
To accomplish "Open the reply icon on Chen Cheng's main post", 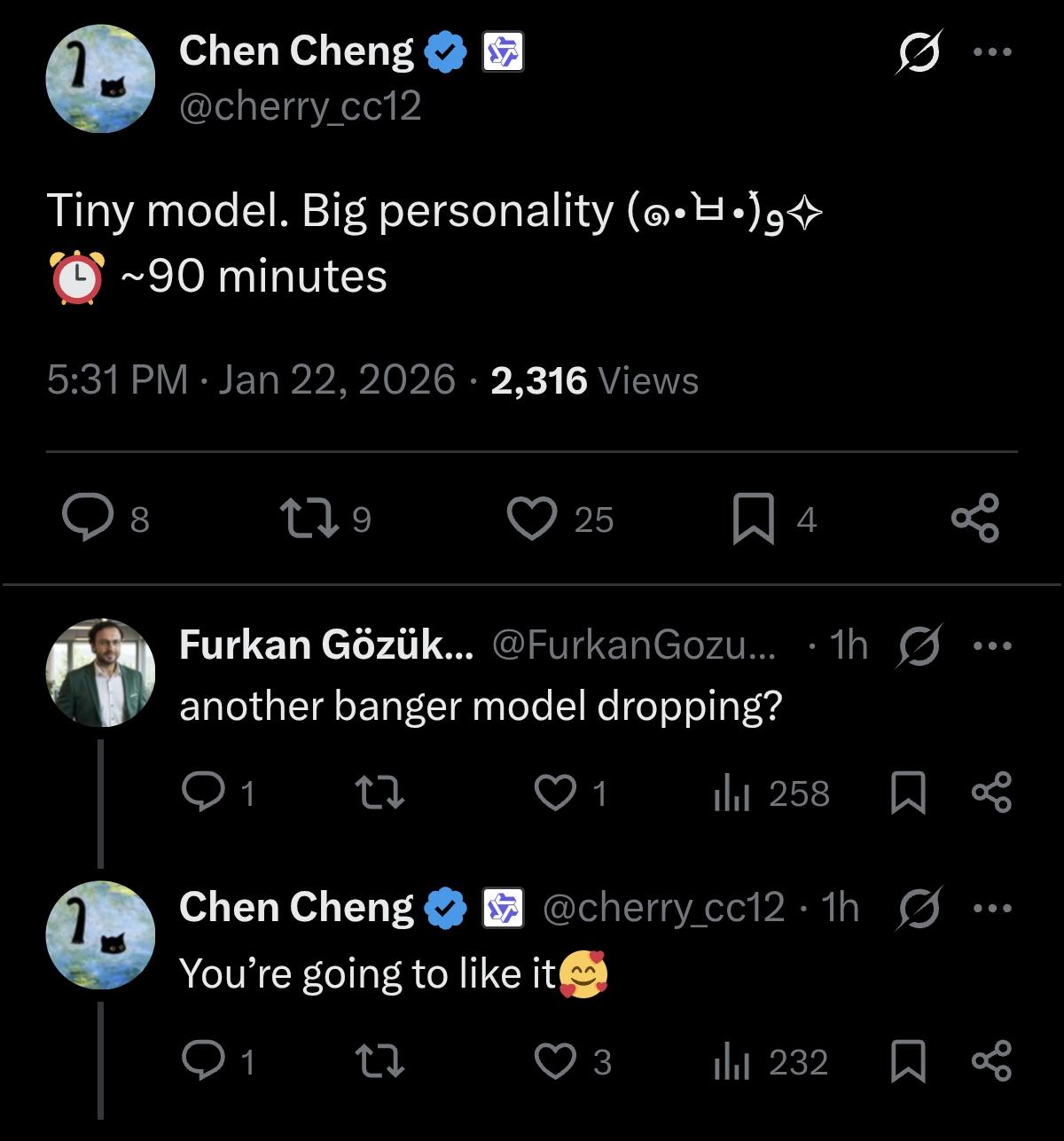I will (x=89, y=520).
